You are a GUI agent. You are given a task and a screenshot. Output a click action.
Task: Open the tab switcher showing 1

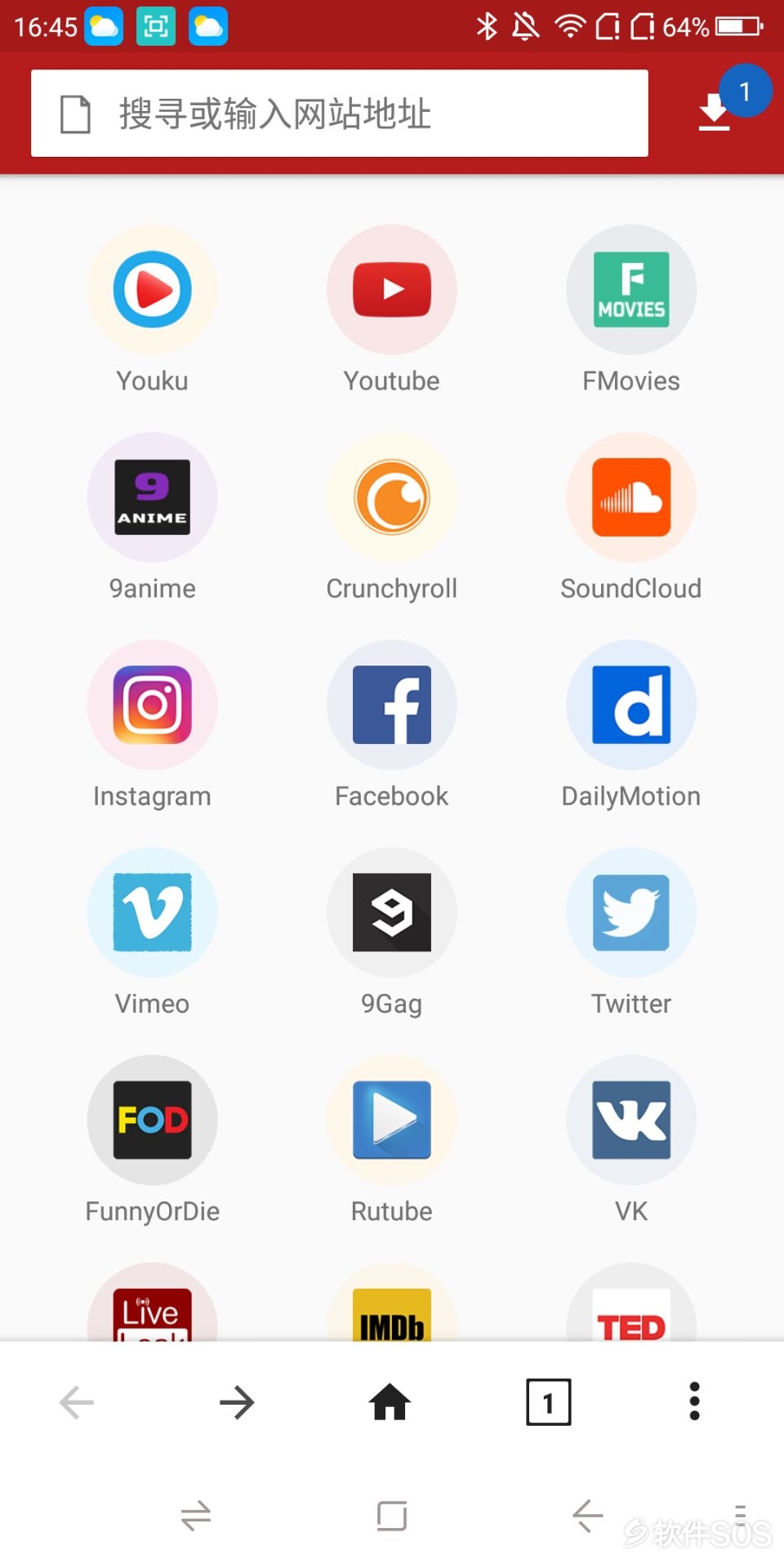(x=548, y=1402)
